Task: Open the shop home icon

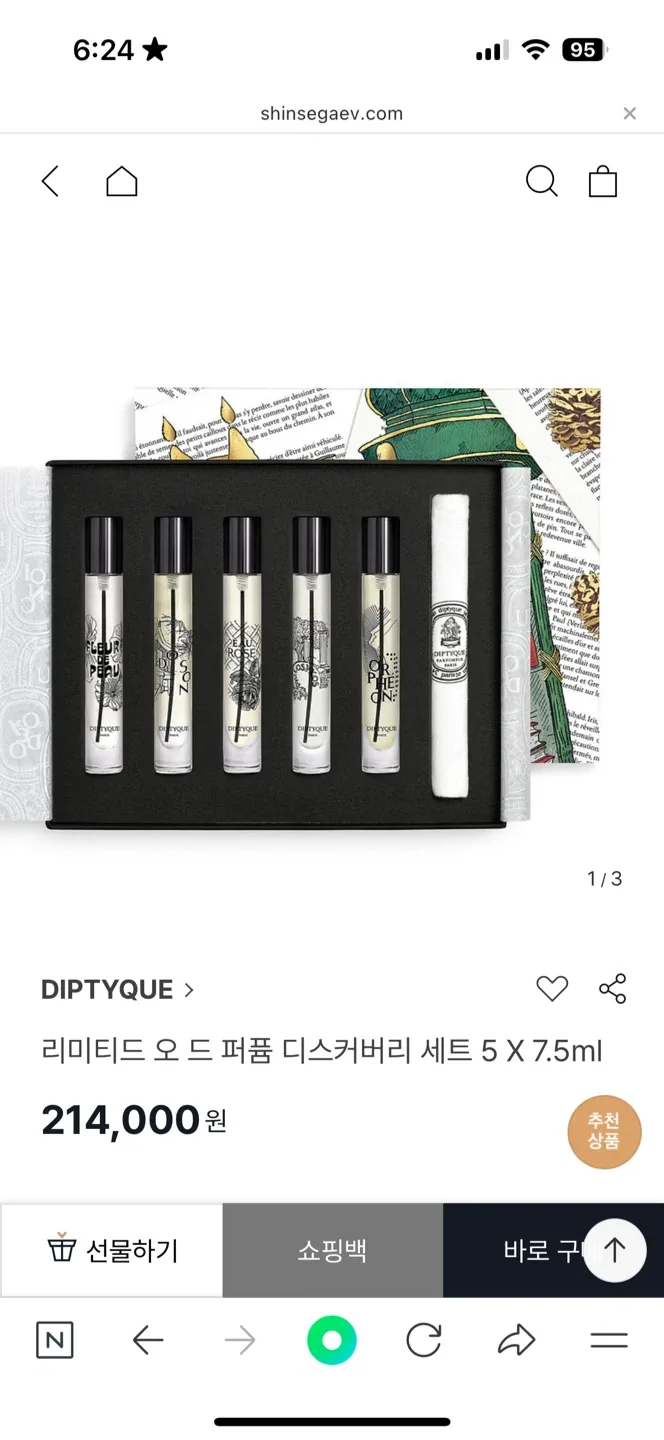Action: coord(122,181)
